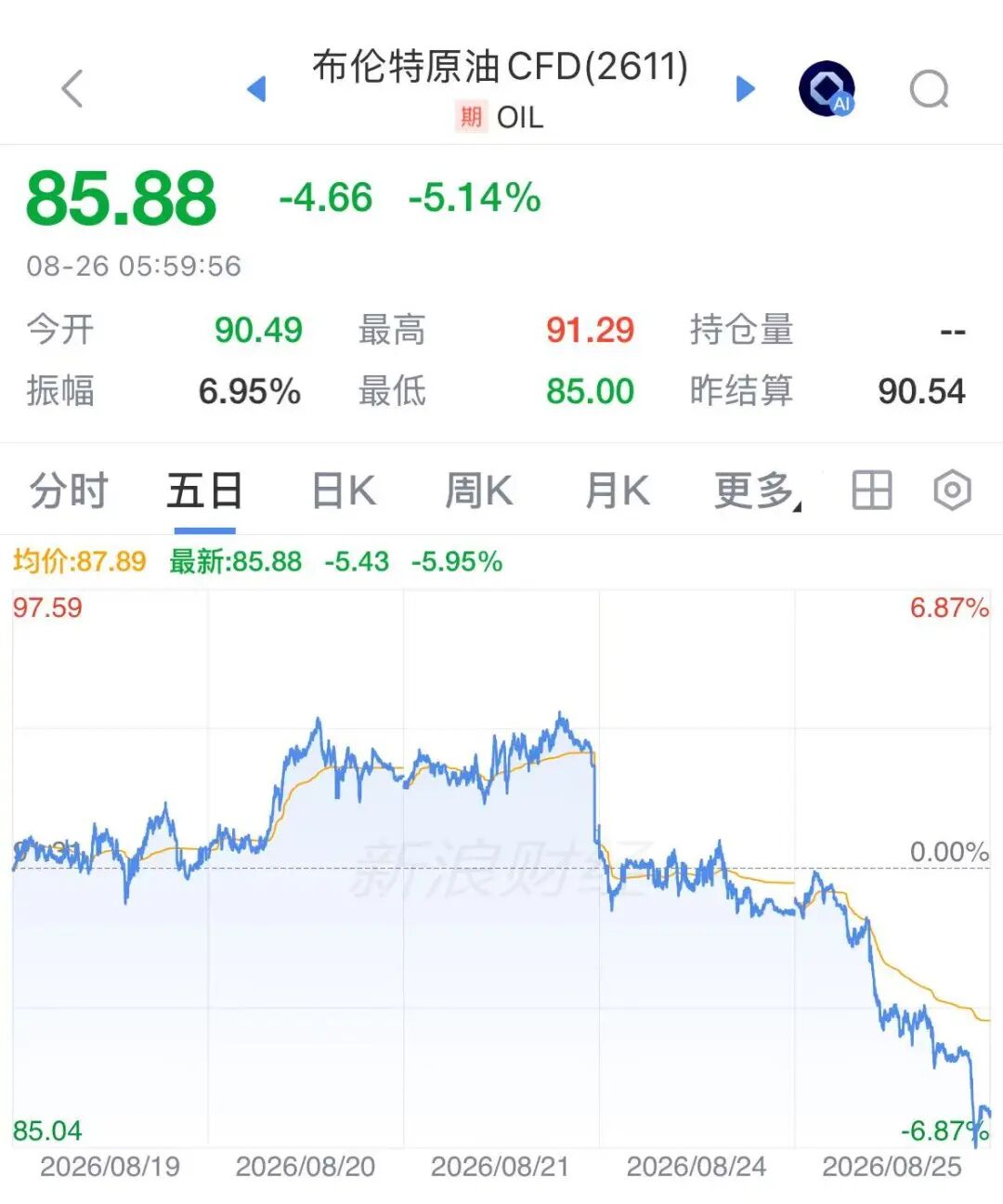Expand the 更多 period options
The image size is (1003, 1204).
coord(757,491)
